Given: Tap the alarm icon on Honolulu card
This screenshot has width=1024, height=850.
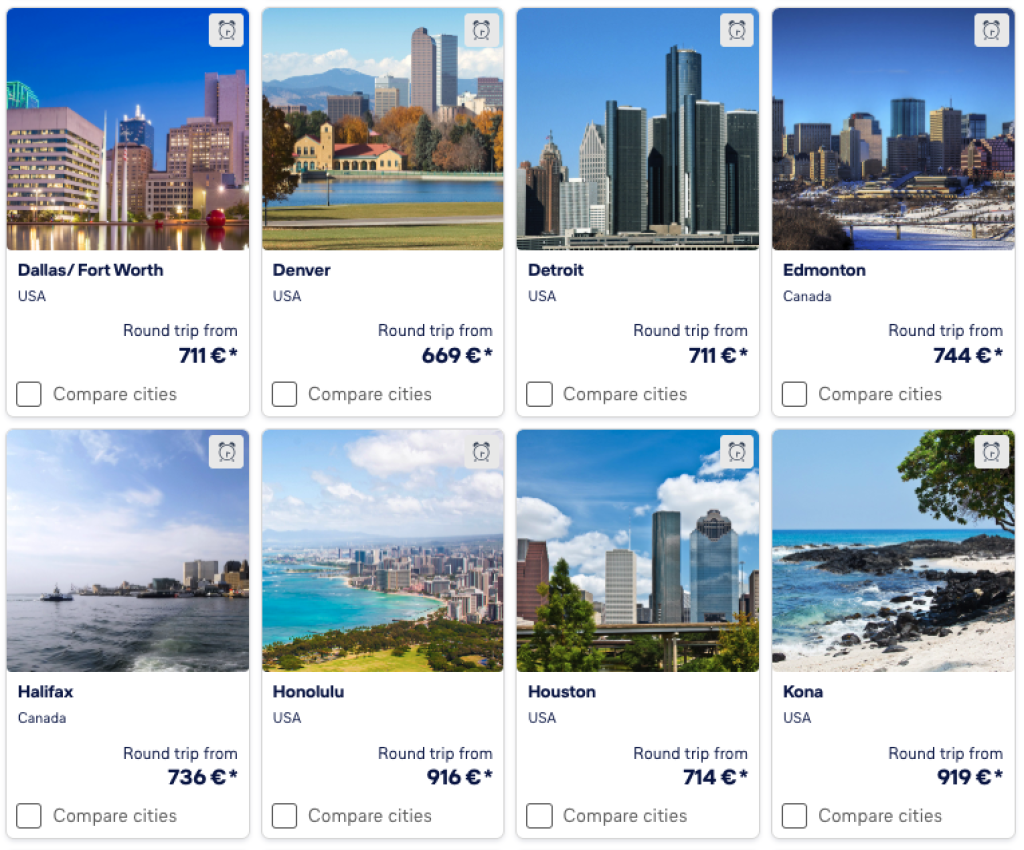Looking at the screenshot, I should [x=481, y=452].
